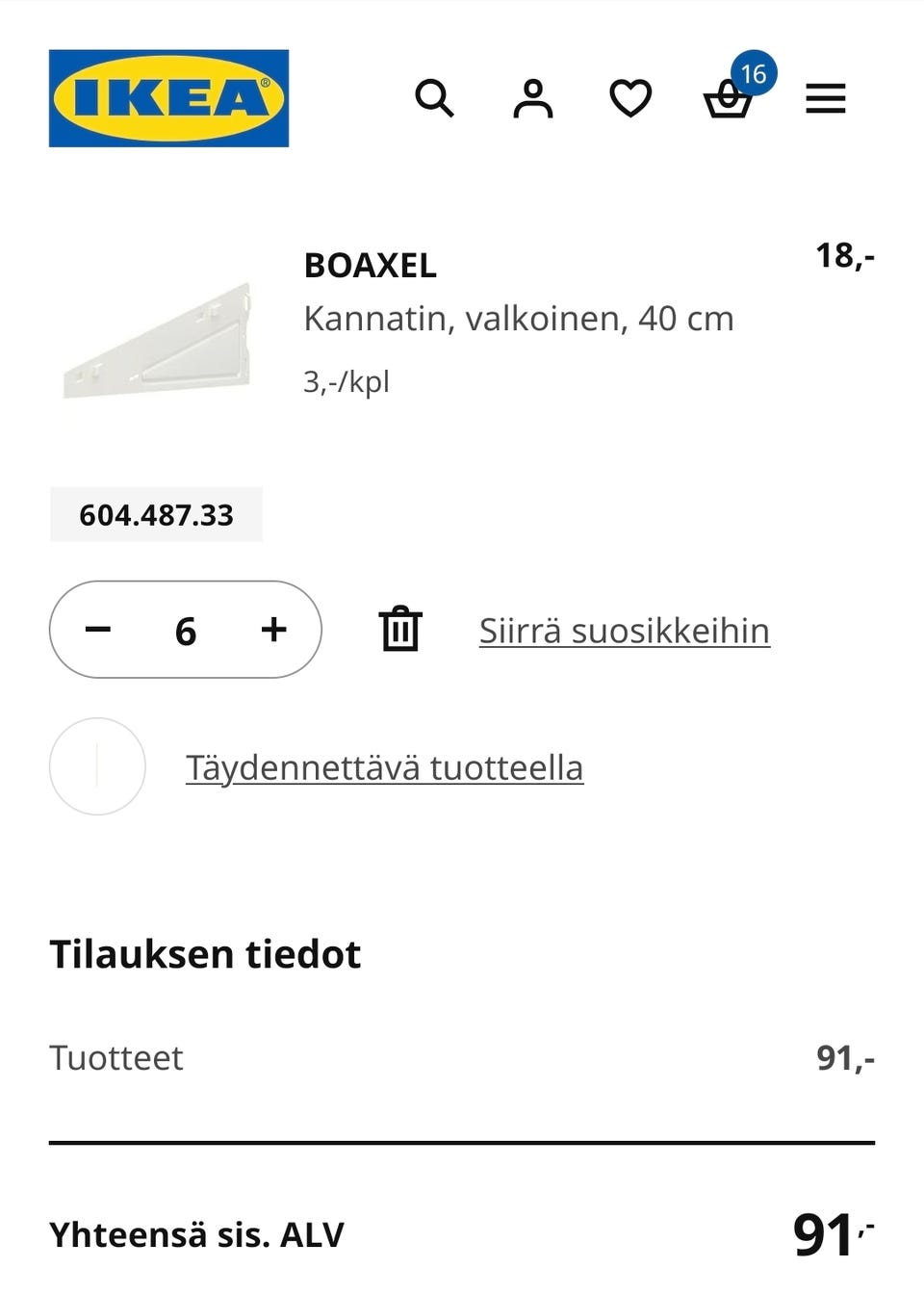
Task: Open the hamburger navigation menu
Action: [825, 97]
